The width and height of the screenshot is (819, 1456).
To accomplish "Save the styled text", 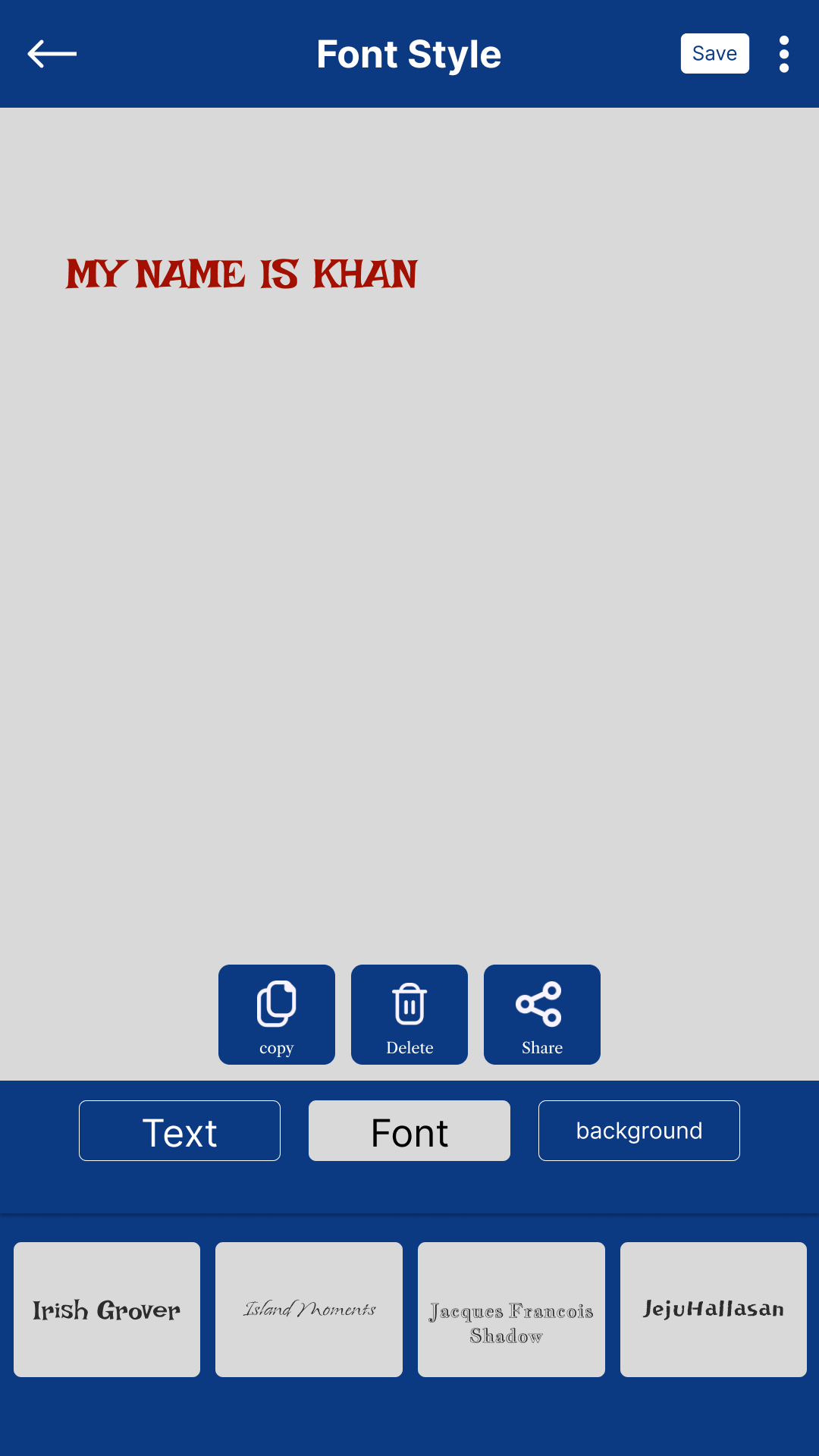I will (714, 54).
